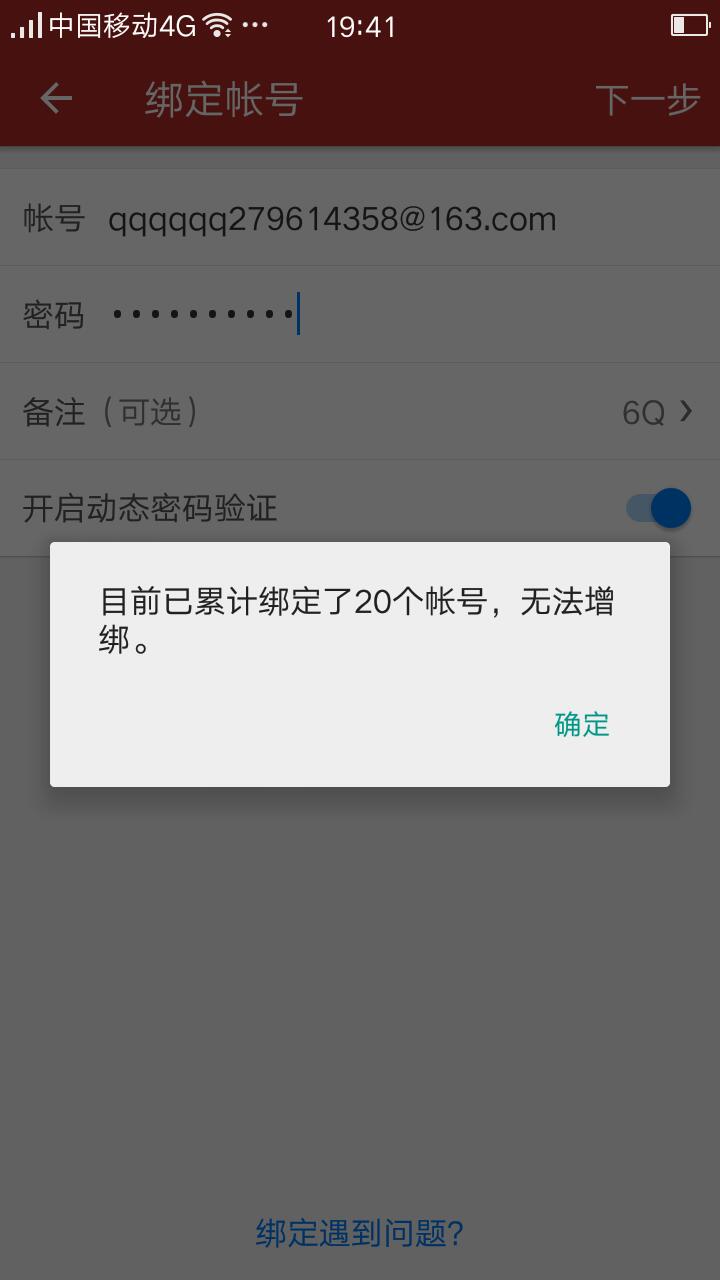Open the 绑定遇到问题? help link
The width and height of the screenshot is (720, 1280).
(x=360, y=1233)
